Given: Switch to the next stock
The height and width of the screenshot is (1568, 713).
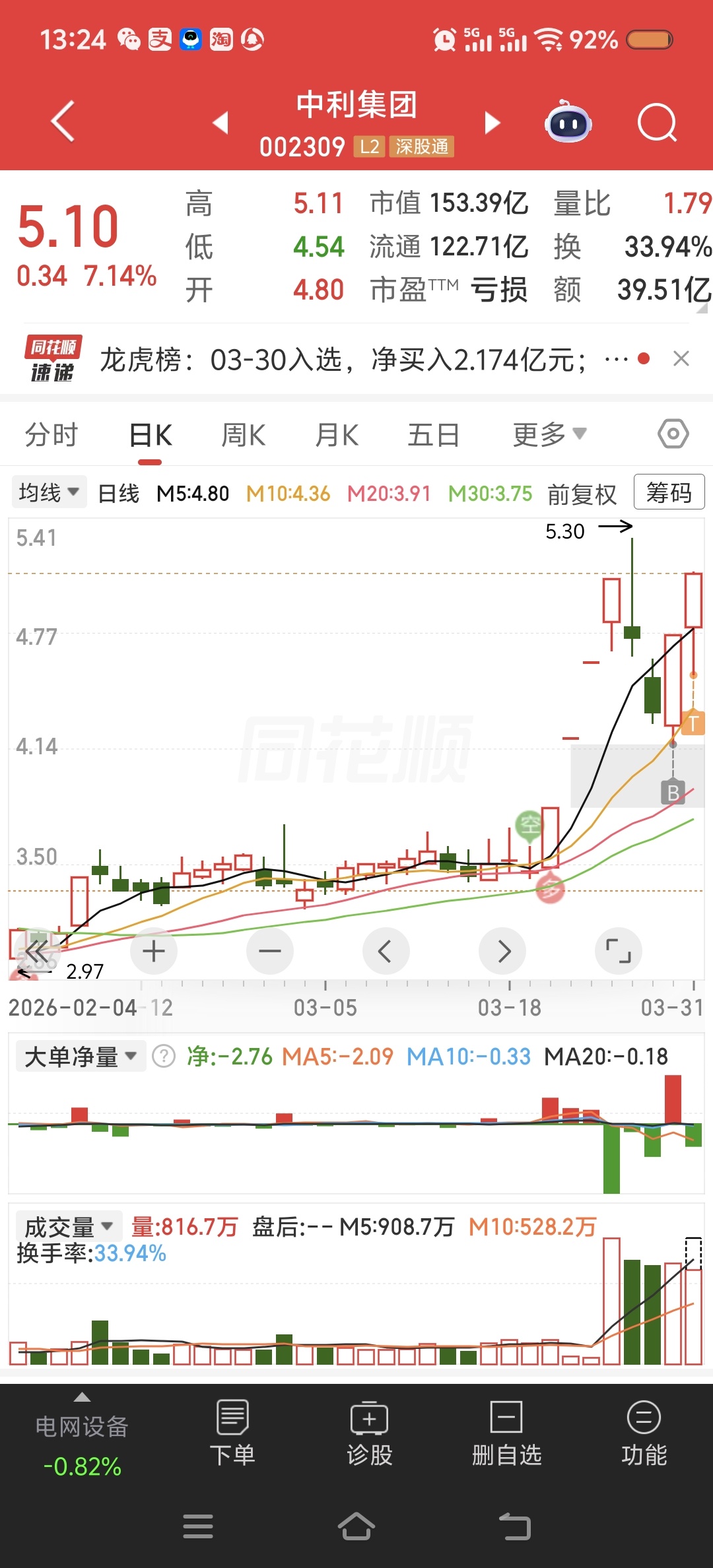Looking at the screenshot, I should click(492, 123).
